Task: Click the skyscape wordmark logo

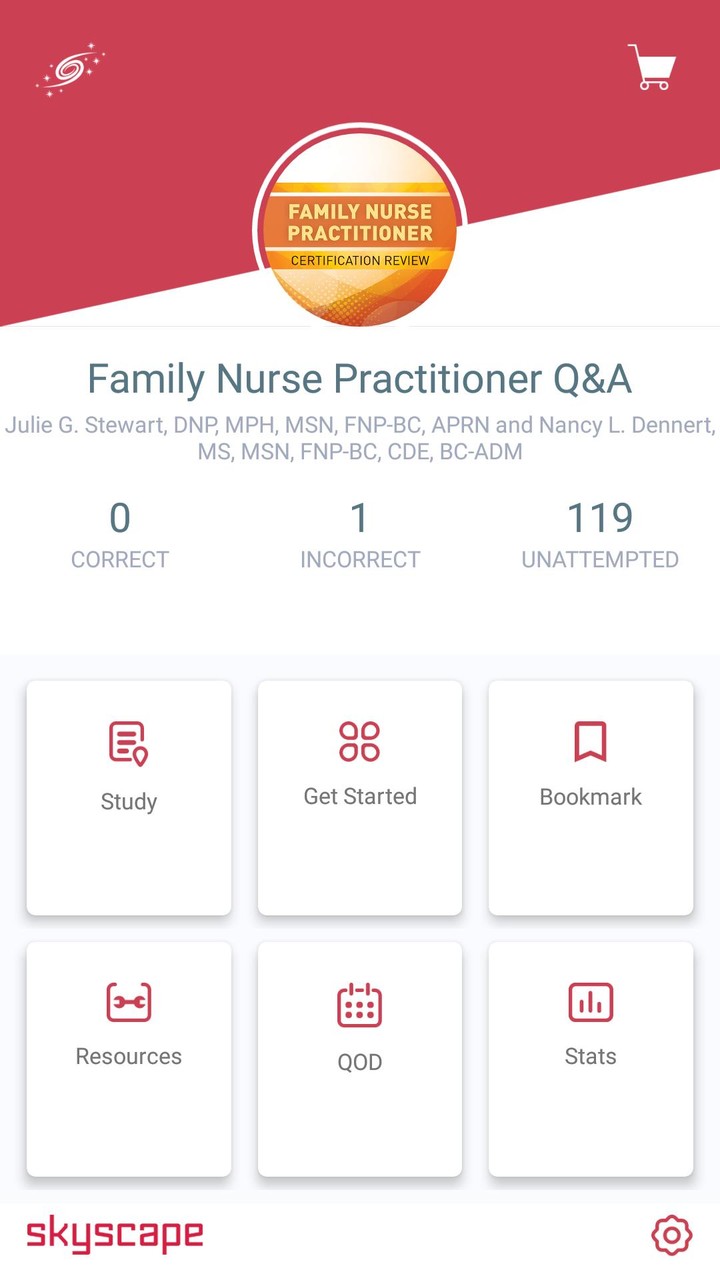Action: coord(113,1233)
